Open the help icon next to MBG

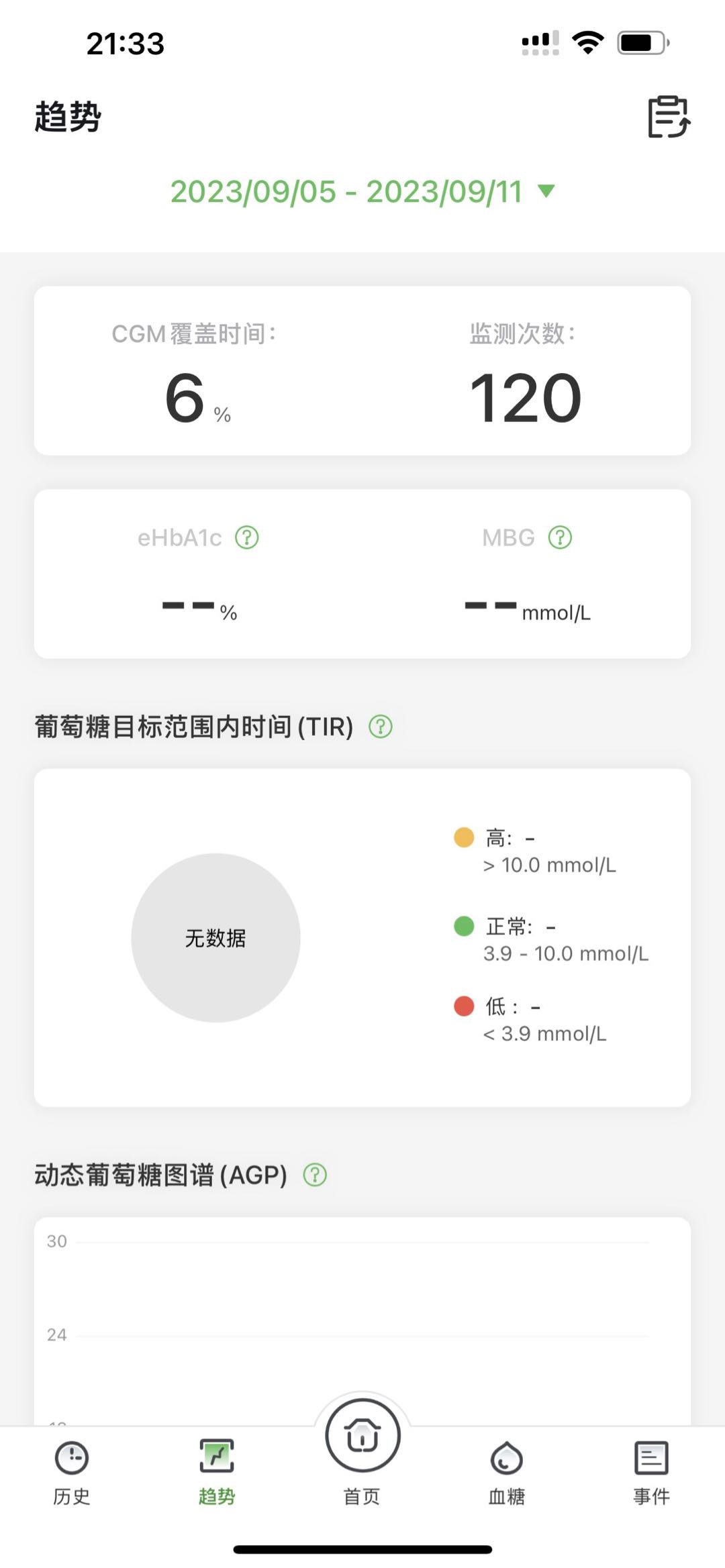560,537
